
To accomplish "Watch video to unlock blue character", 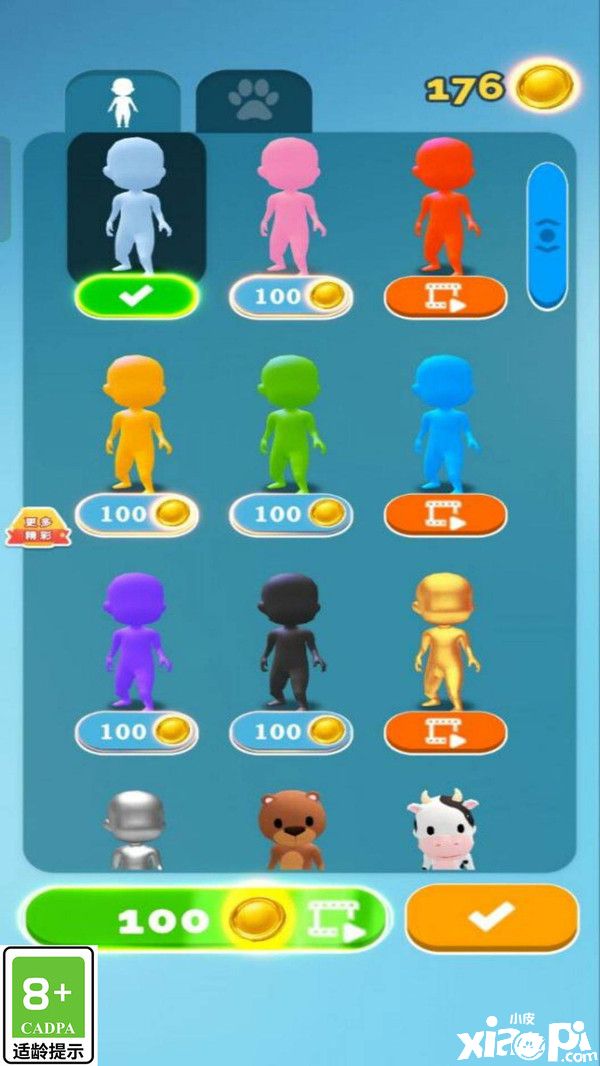I will click(445, 514).
